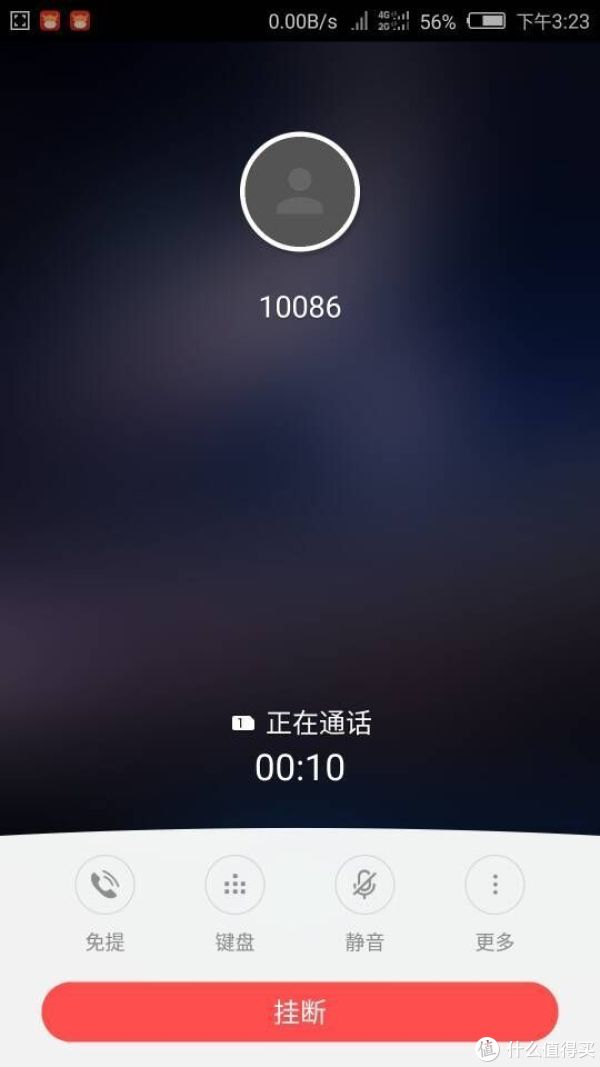This screenshot has height=1067, width=600.
Task: Hang up the call with 挂断
Action: pyautogui.click(x=299, y=1012)
